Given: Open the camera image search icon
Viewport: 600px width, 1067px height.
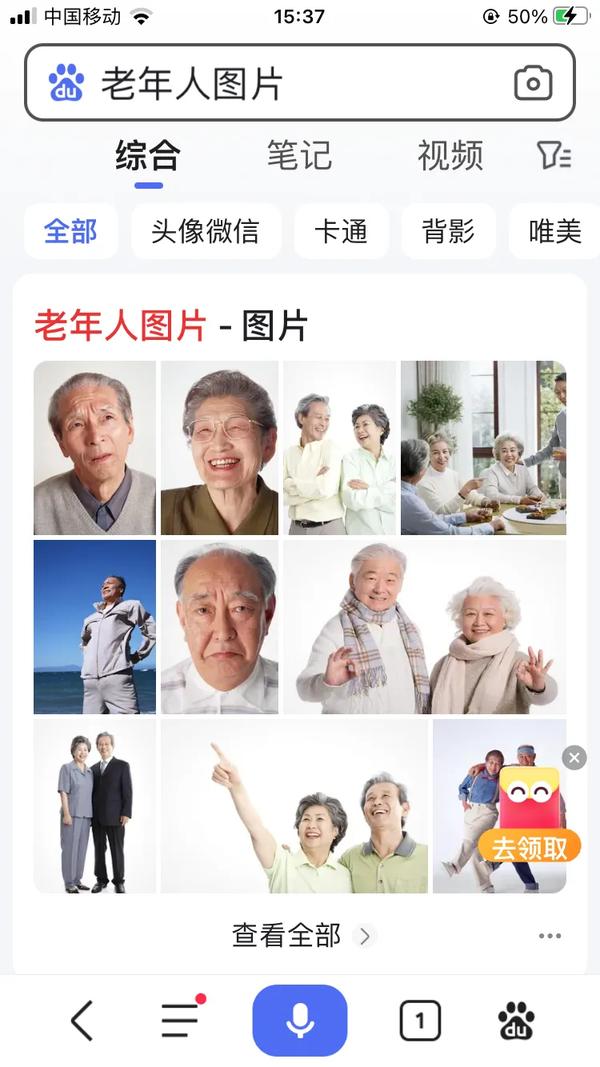Looking at the screenshot, I should coord(533,83).
